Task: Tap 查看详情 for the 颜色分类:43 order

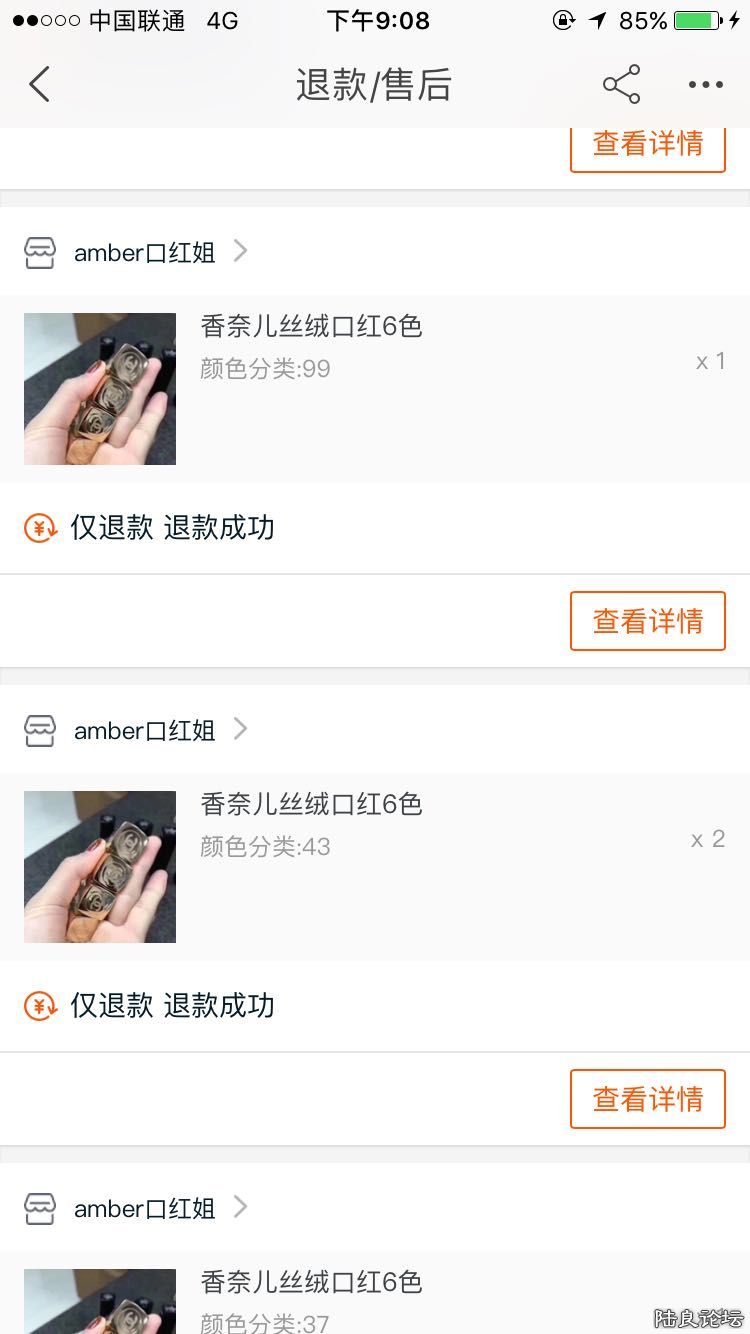Action: point(647,1099)
